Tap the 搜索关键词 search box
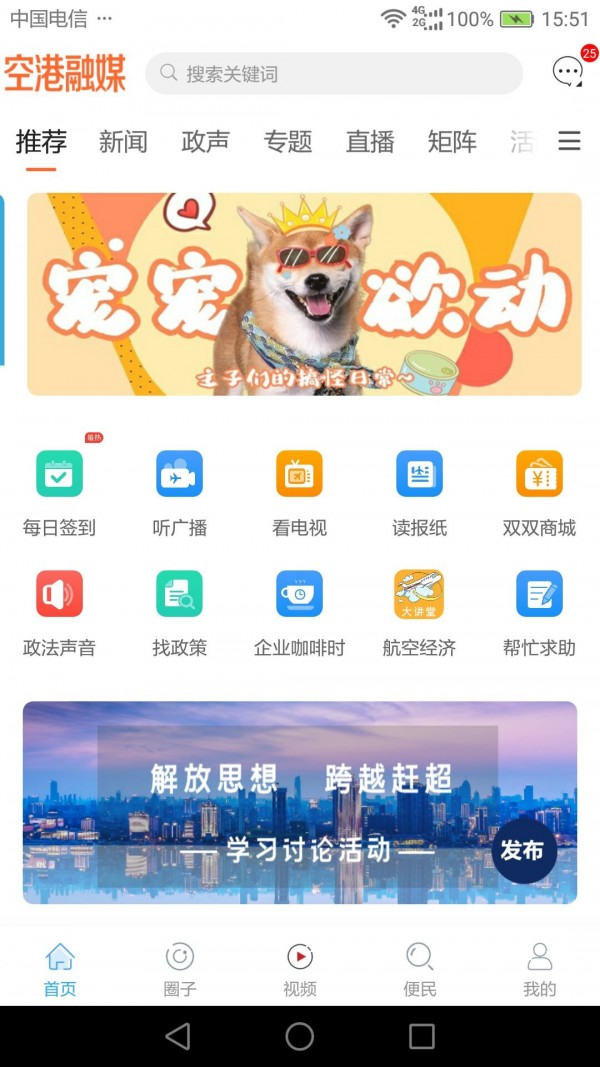 coord(333,74)
